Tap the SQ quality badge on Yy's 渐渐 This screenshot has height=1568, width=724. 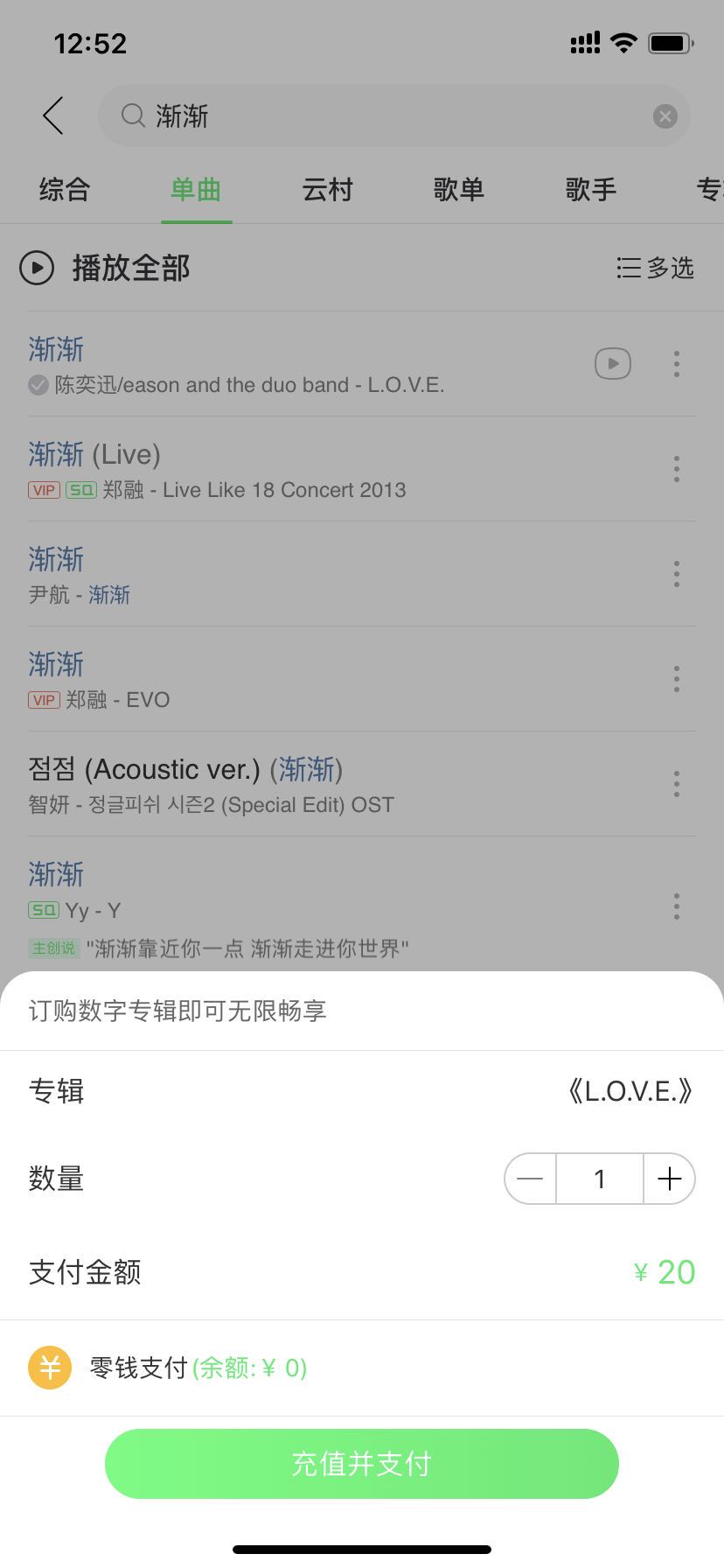(x=44, y=910)
